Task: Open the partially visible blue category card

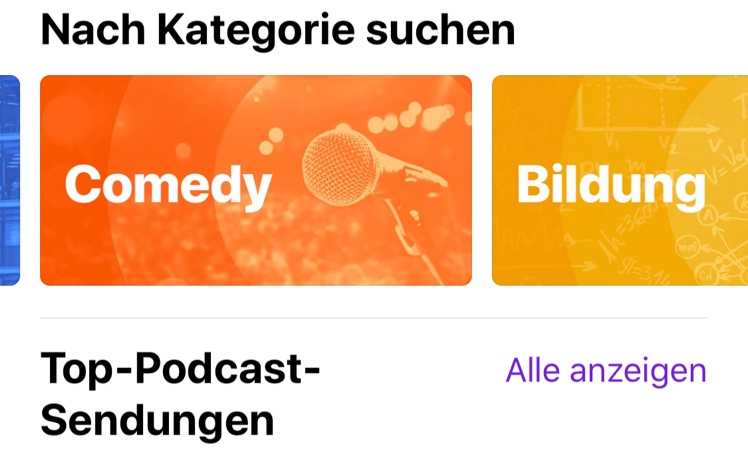Action: point(9,181)
